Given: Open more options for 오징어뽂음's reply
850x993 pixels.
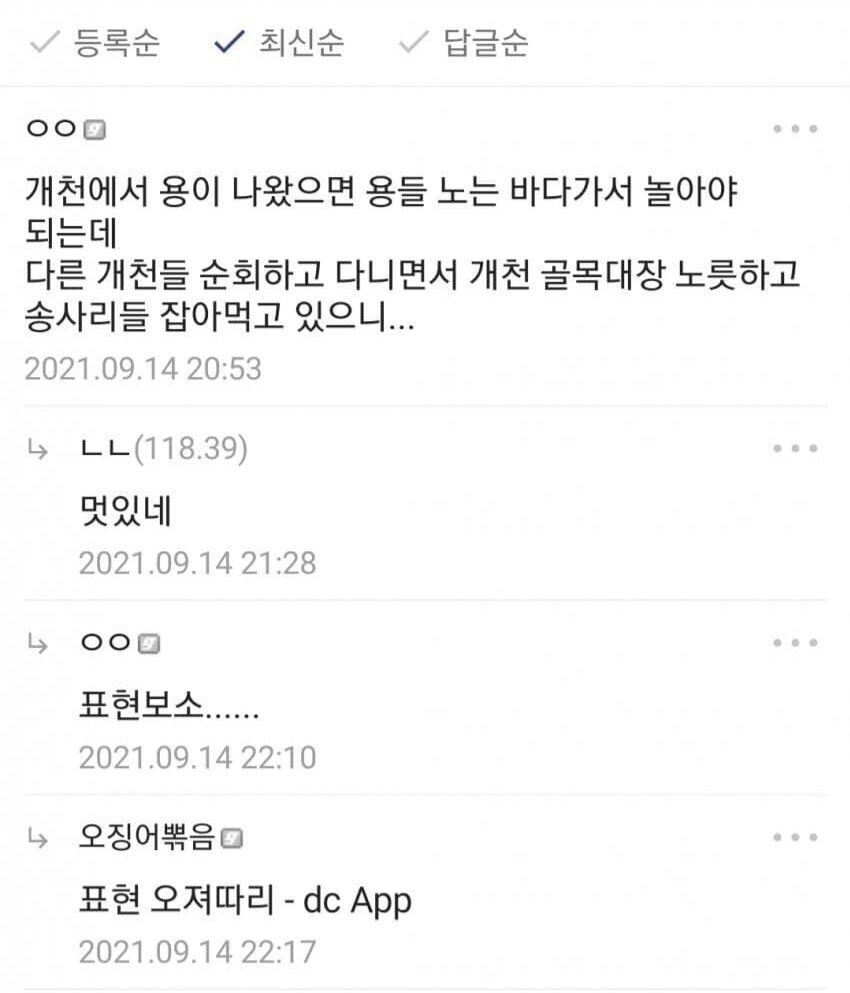Looking at the screenshot, I should tap(795, 837).
